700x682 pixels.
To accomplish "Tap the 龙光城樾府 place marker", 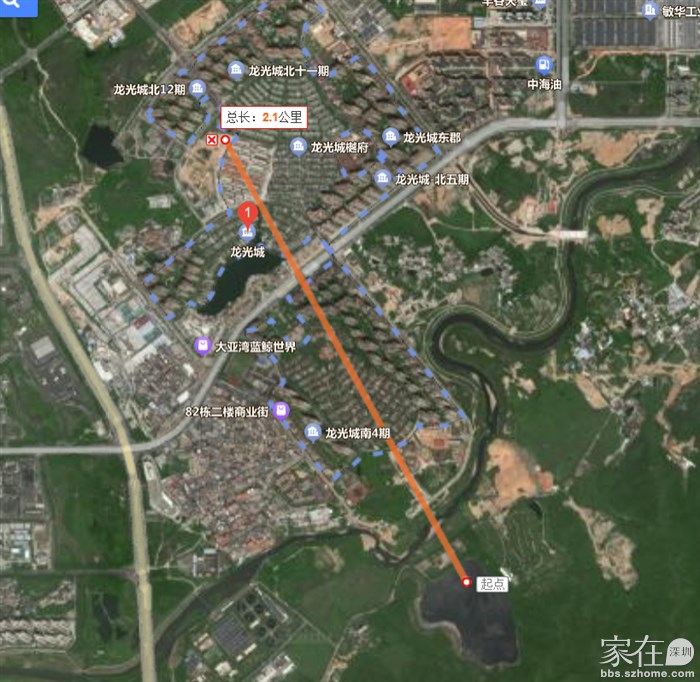I will point(298,147).
